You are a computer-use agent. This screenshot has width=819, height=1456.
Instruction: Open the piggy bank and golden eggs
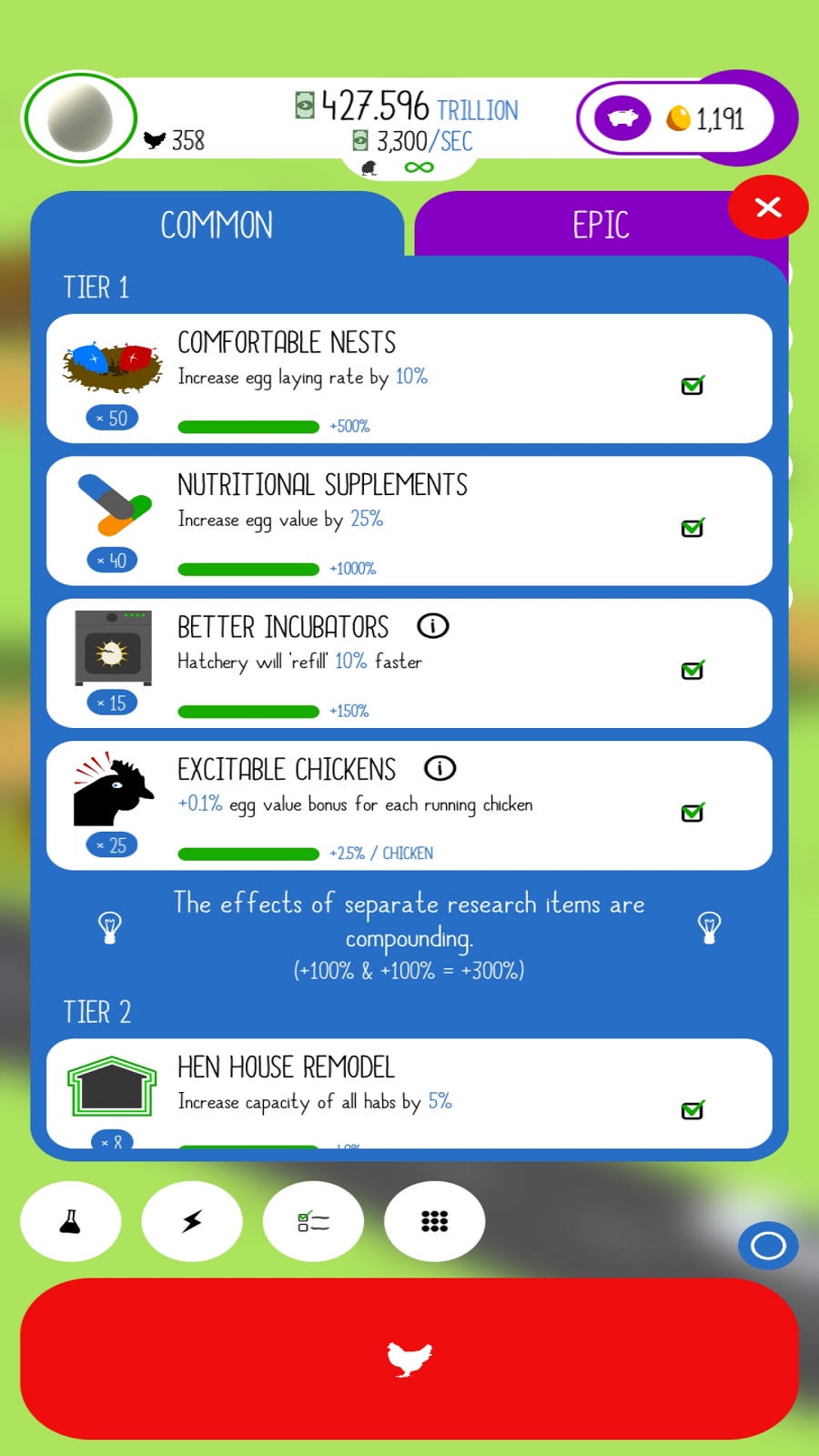pyautogui.click(x=677, y=118)
